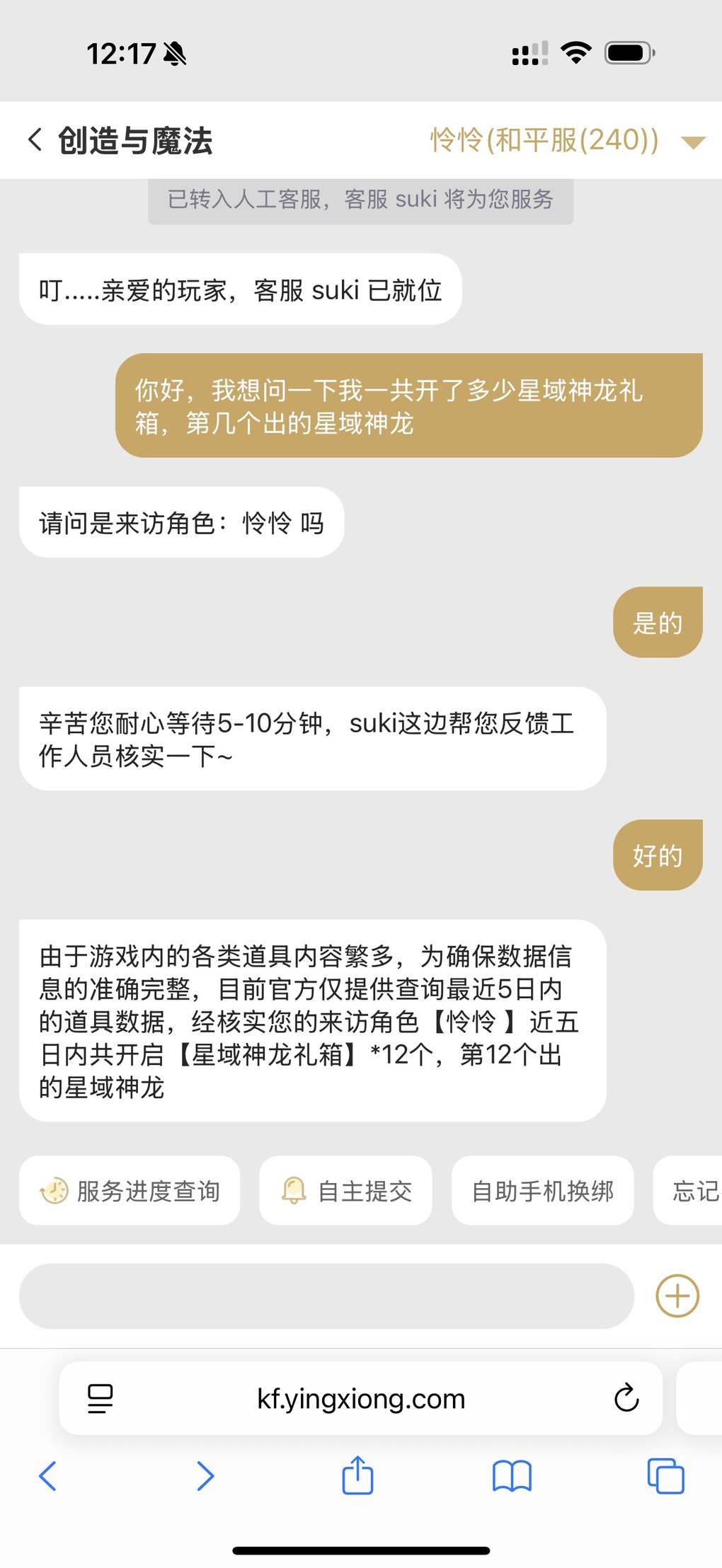Open the plus attachment menu
The height and width of the screenshot is (1568, 722).
point(677,1296)
